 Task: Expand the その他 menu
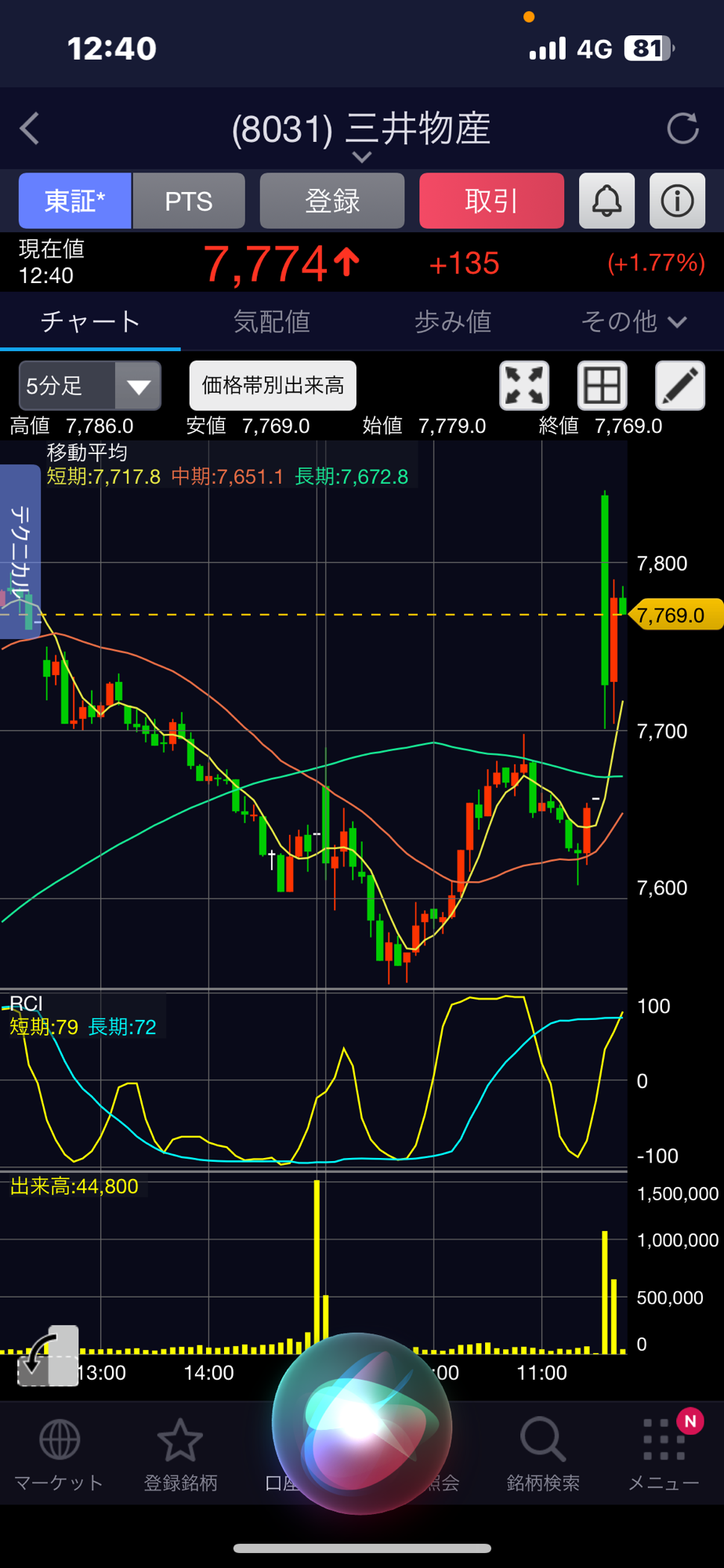(633, 321)
